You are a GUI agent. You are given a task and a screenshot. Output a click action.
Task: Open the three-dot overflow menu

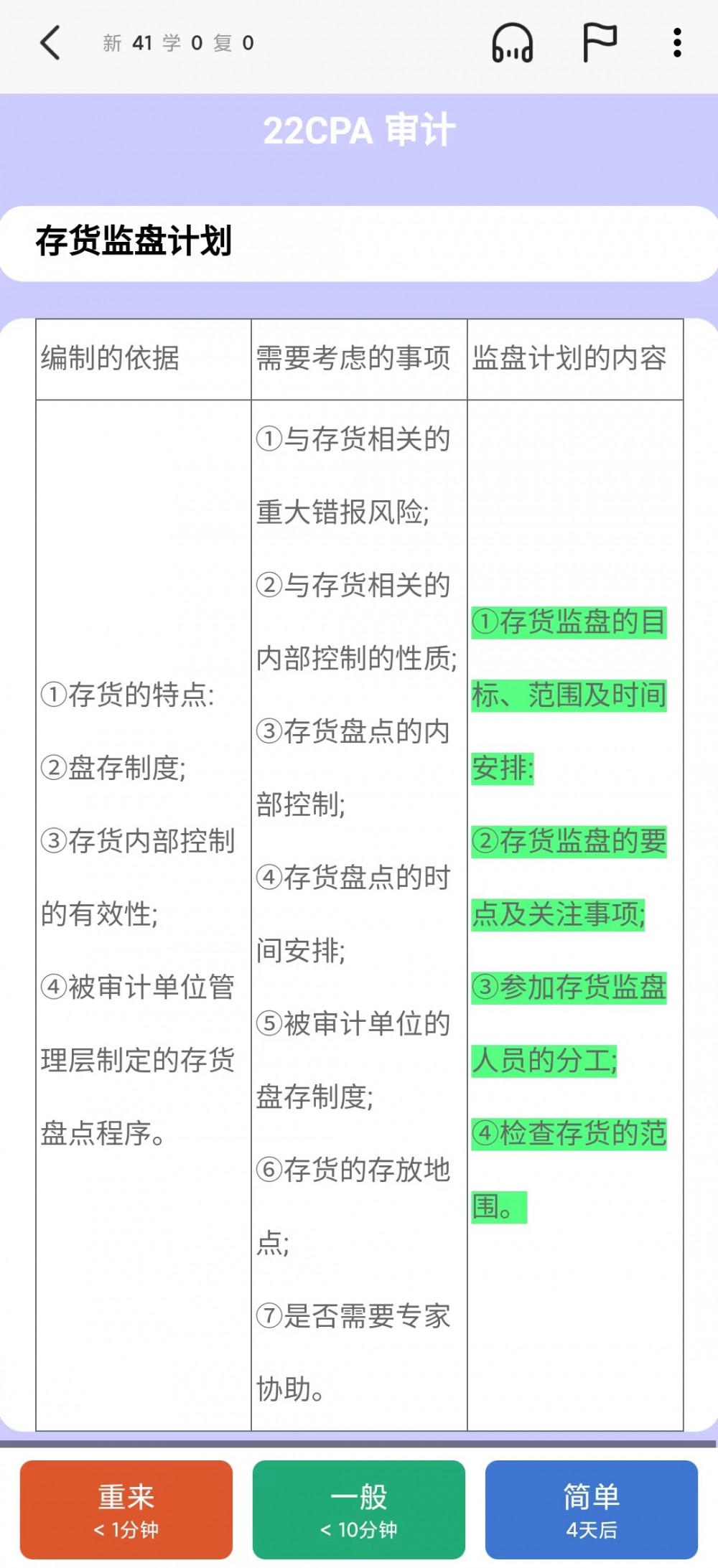676,43
